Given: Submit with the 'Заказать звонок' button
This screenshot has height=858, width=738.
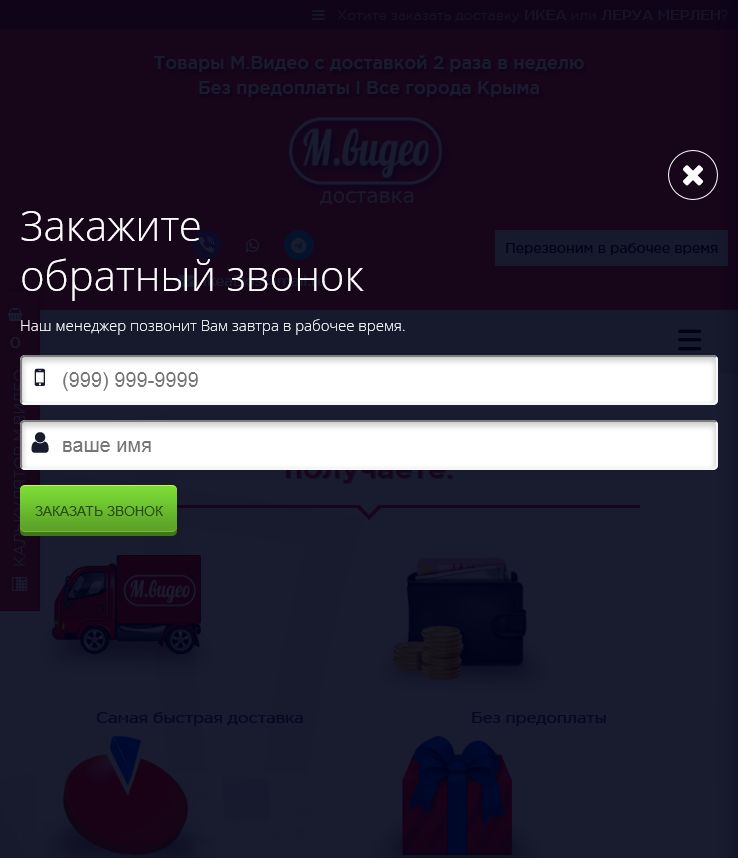Looking at the screenshot, I should click(98, 510).
